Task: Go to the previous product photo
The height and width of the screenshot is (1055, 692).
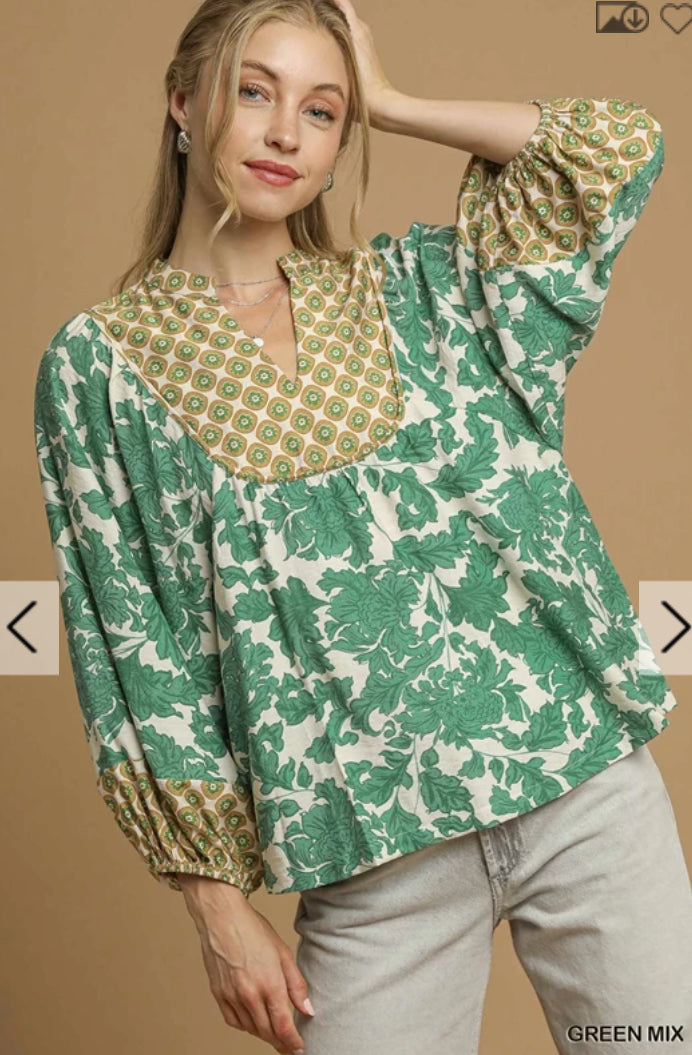Action: 24,628
